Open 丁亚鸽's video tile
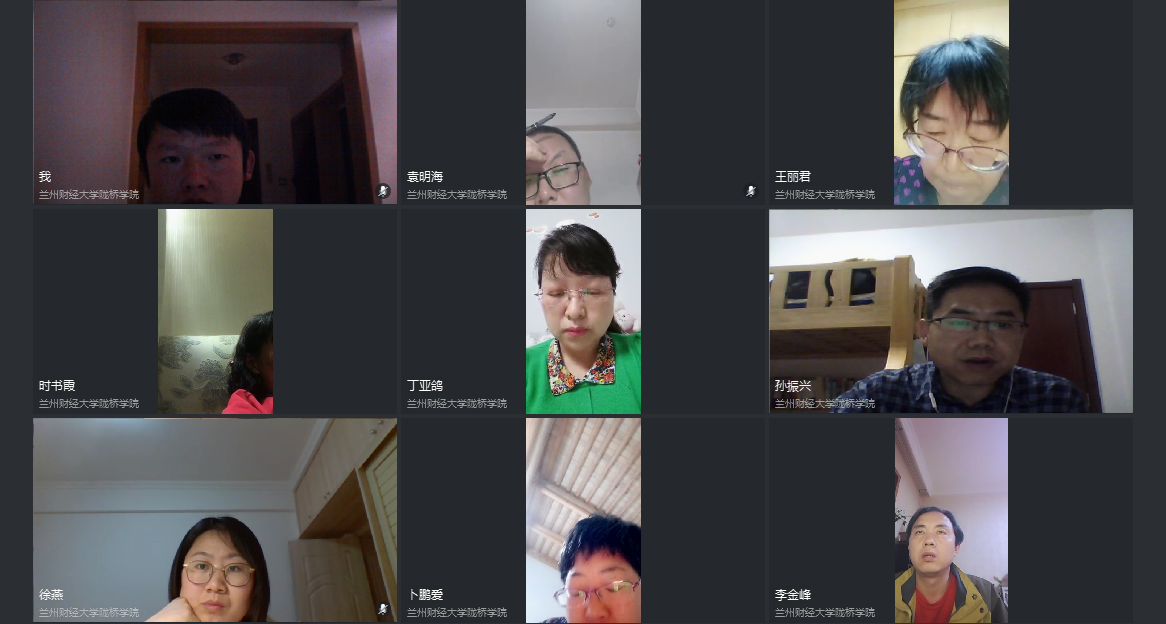This screenshot has height=624, width=1166. pos(583,311)
